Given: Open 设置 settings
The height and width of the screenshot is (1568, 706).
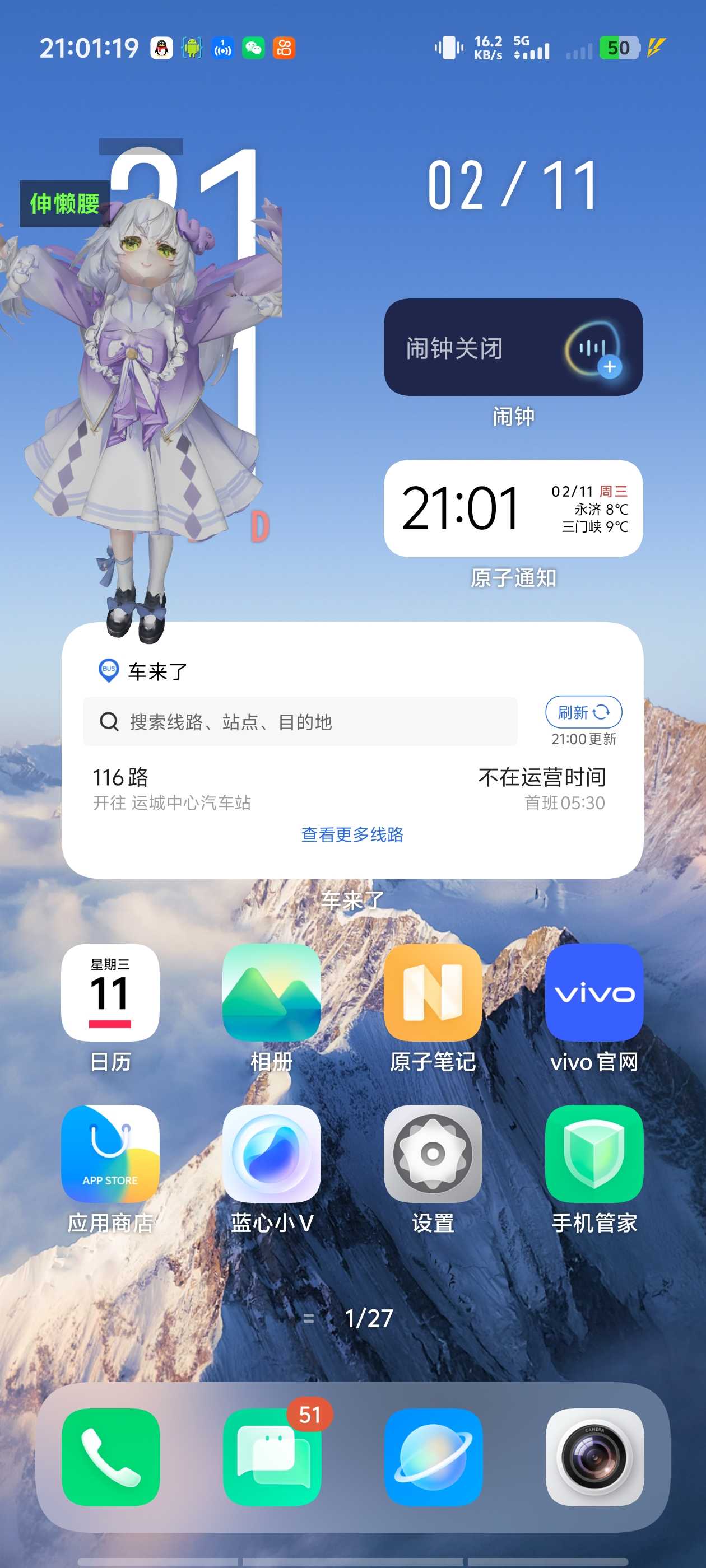Looking at the screenshot, I should 433,1154.
